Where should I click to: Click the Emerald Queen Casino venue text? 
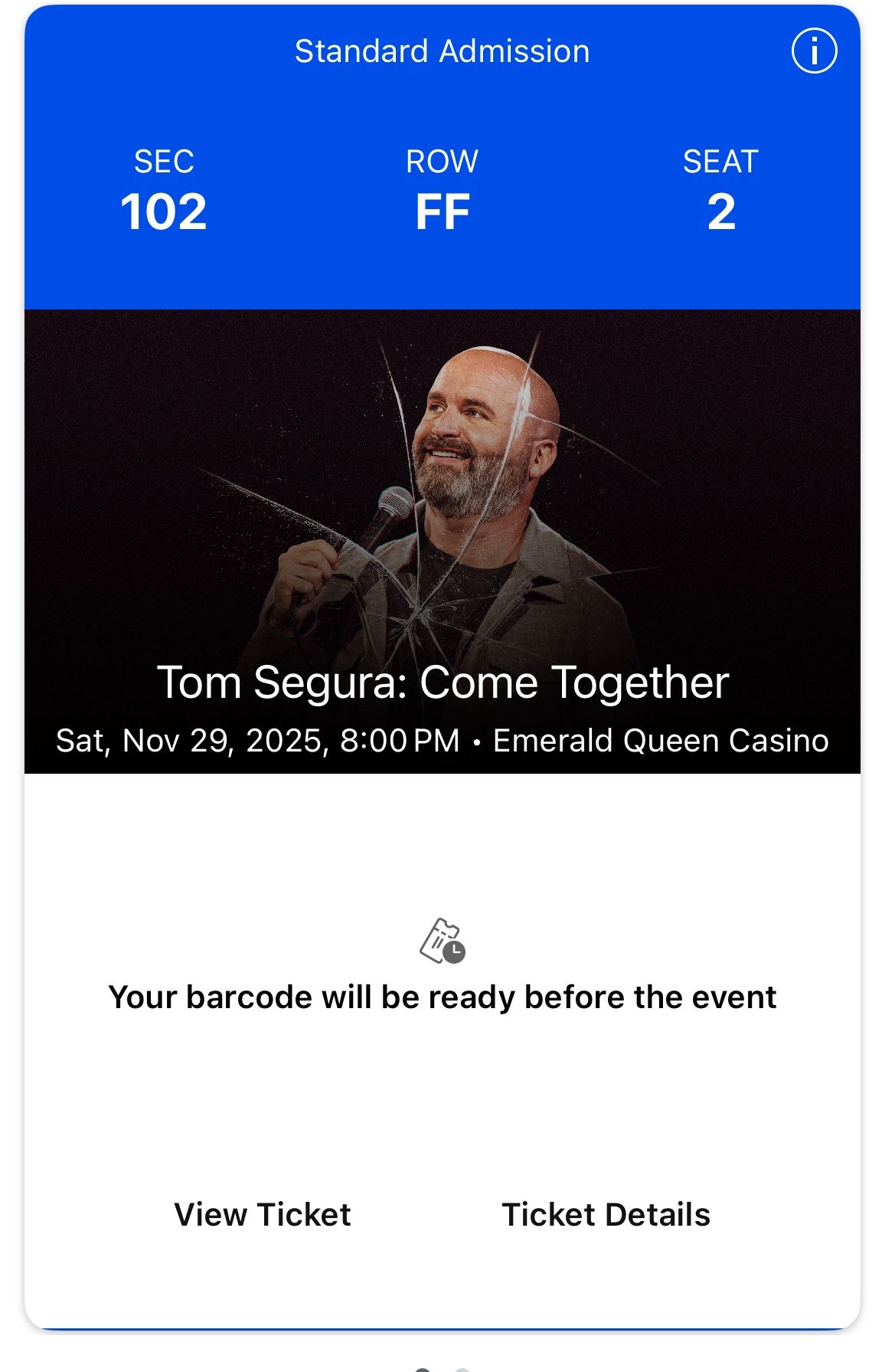[x=660, y=740]
